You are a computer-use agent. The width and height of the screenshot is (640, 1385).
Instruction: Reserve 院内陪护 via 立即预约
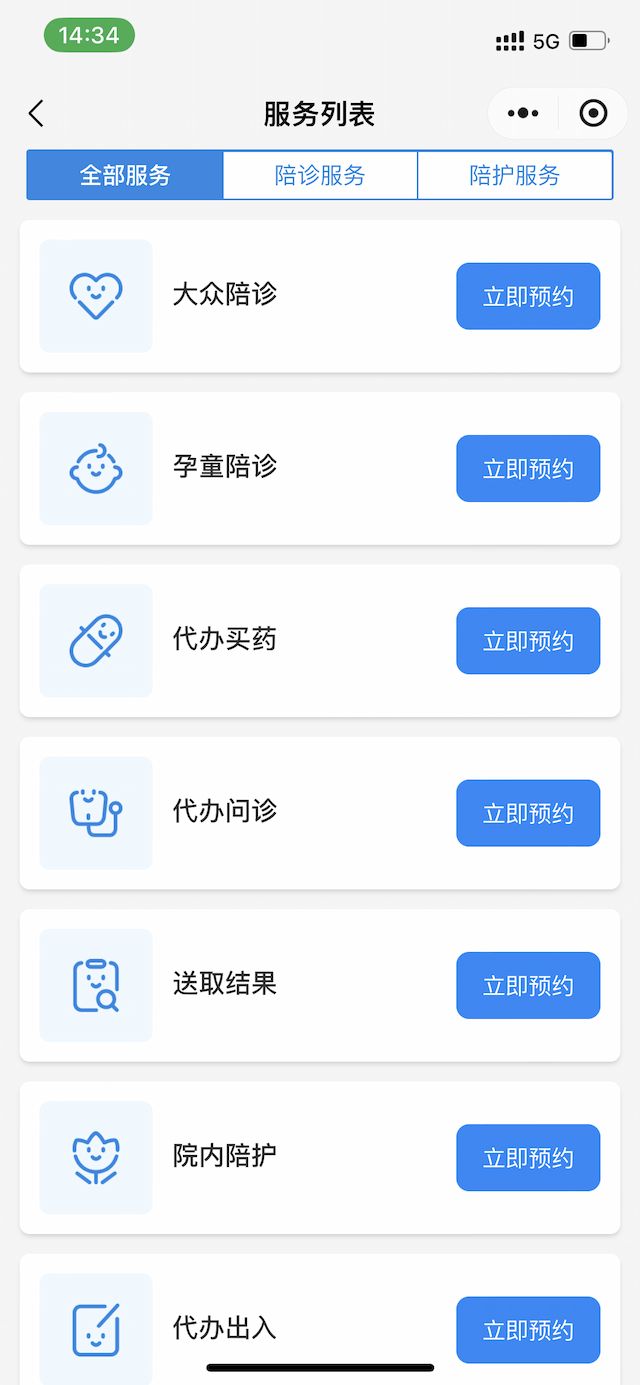(528, 1158)
